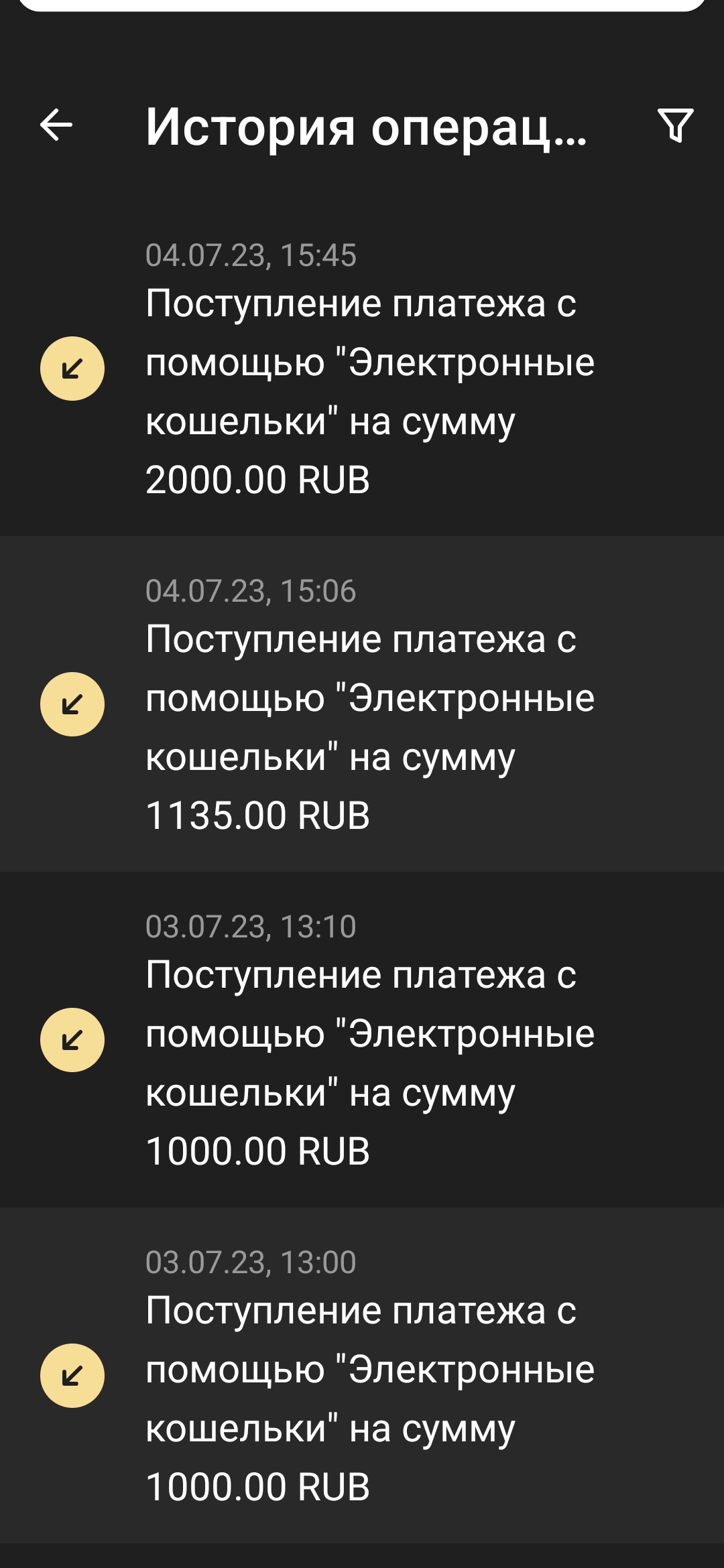724x1568 pixels.
Task: Open the operations filter
Action: tap(675, 125)
